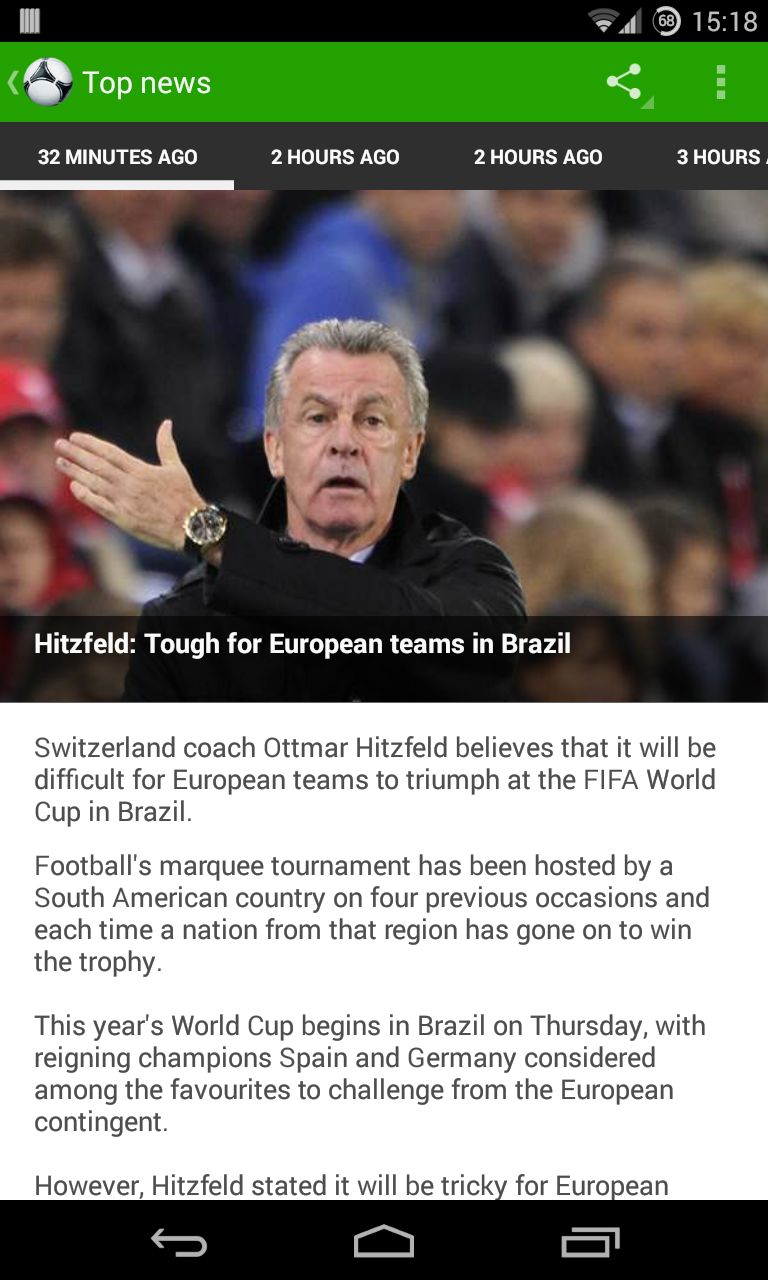768x1280 pixels.
Task: Go to the home screen
Action: pos(384,1242)
